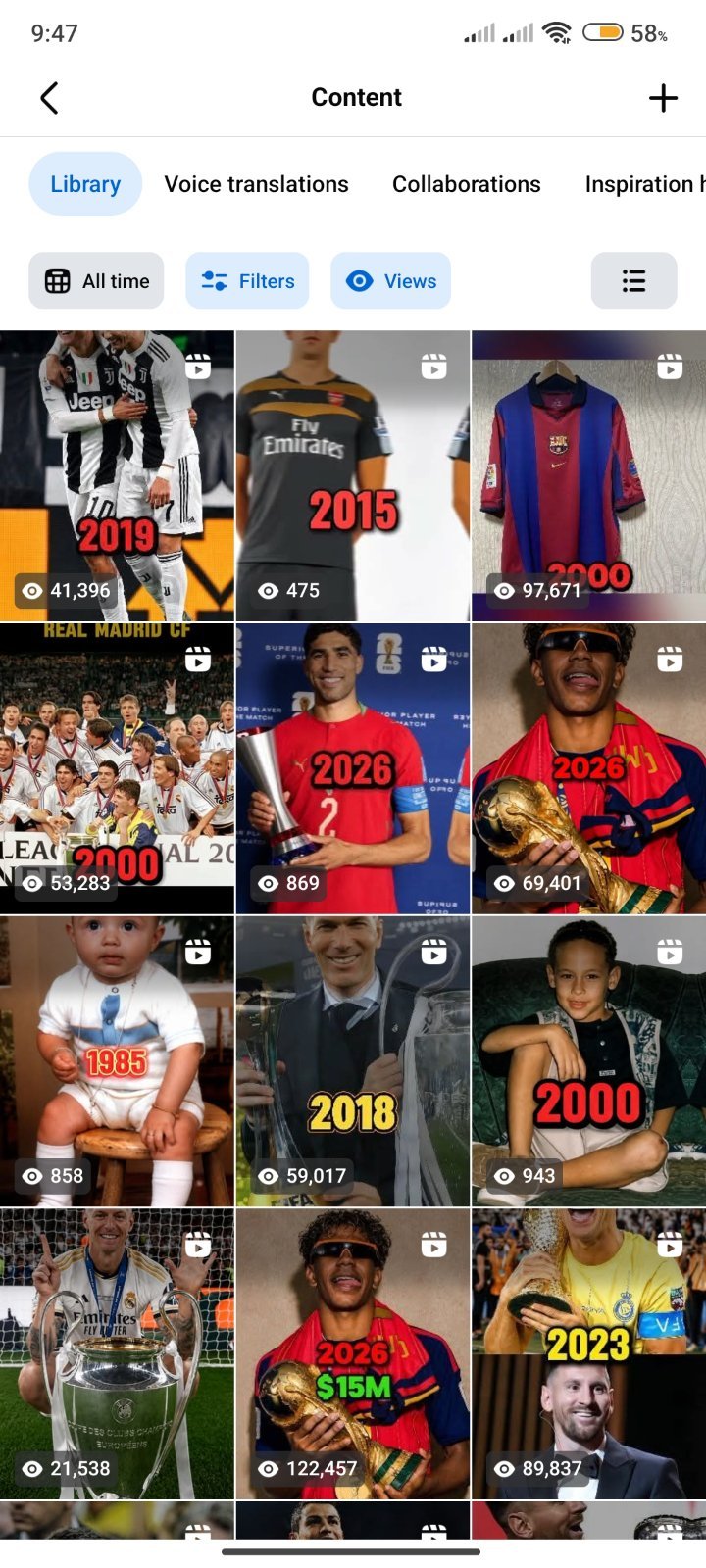706x1568 pixels.
Task: View the reel with 97,671 views
Action: tap(589, 476)
